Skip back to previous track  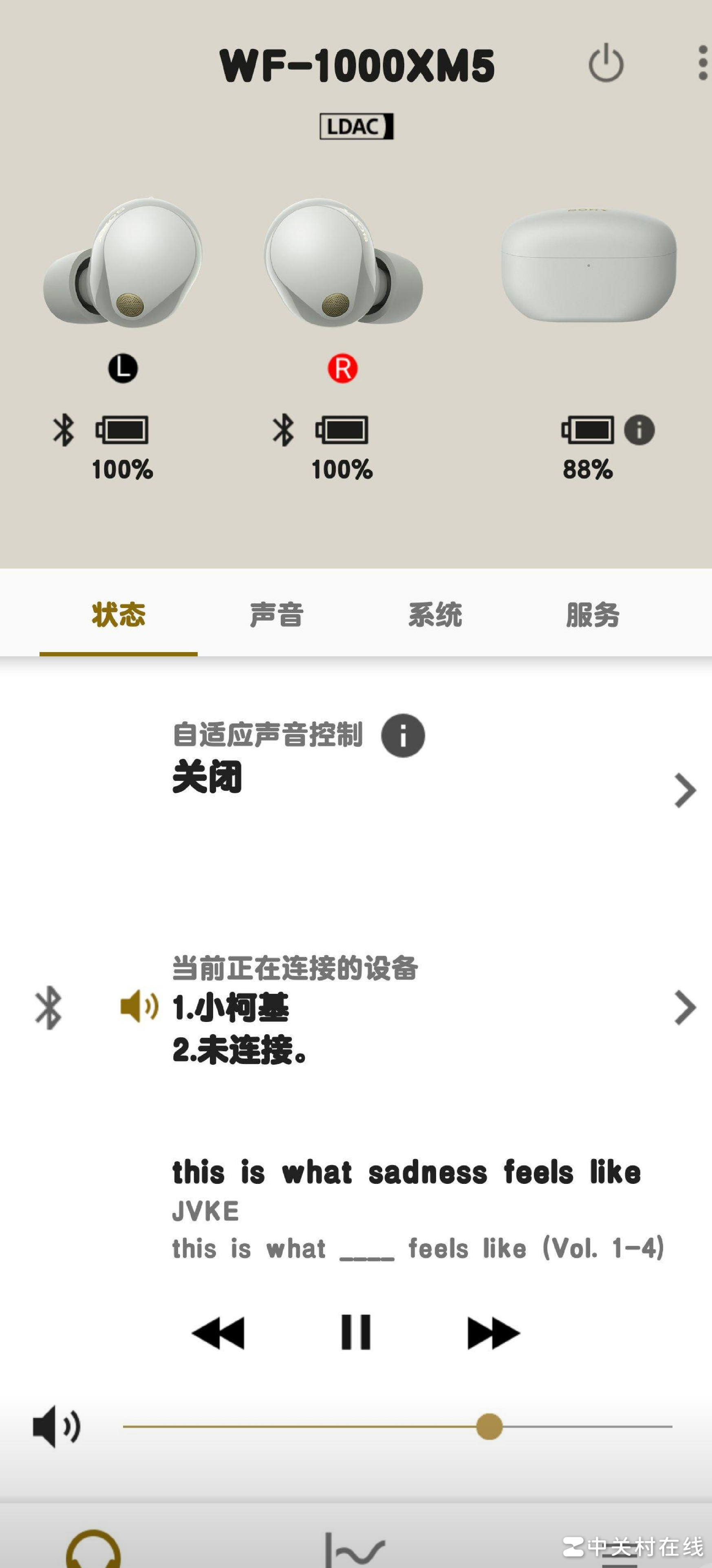coord(218,1332)
